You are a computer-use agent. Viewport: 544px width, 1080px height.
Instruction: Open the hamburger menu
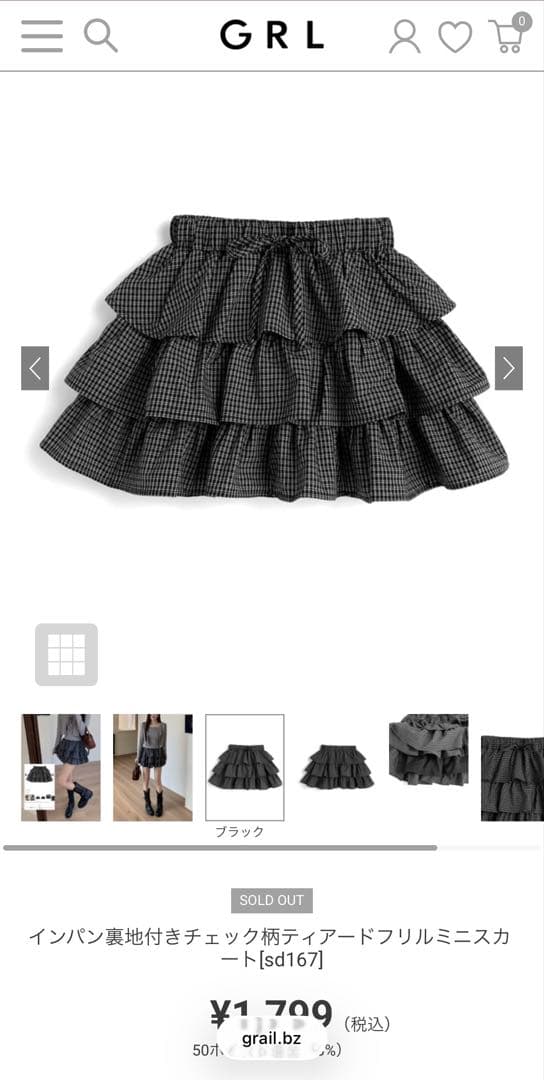click(x=41, y=36)
